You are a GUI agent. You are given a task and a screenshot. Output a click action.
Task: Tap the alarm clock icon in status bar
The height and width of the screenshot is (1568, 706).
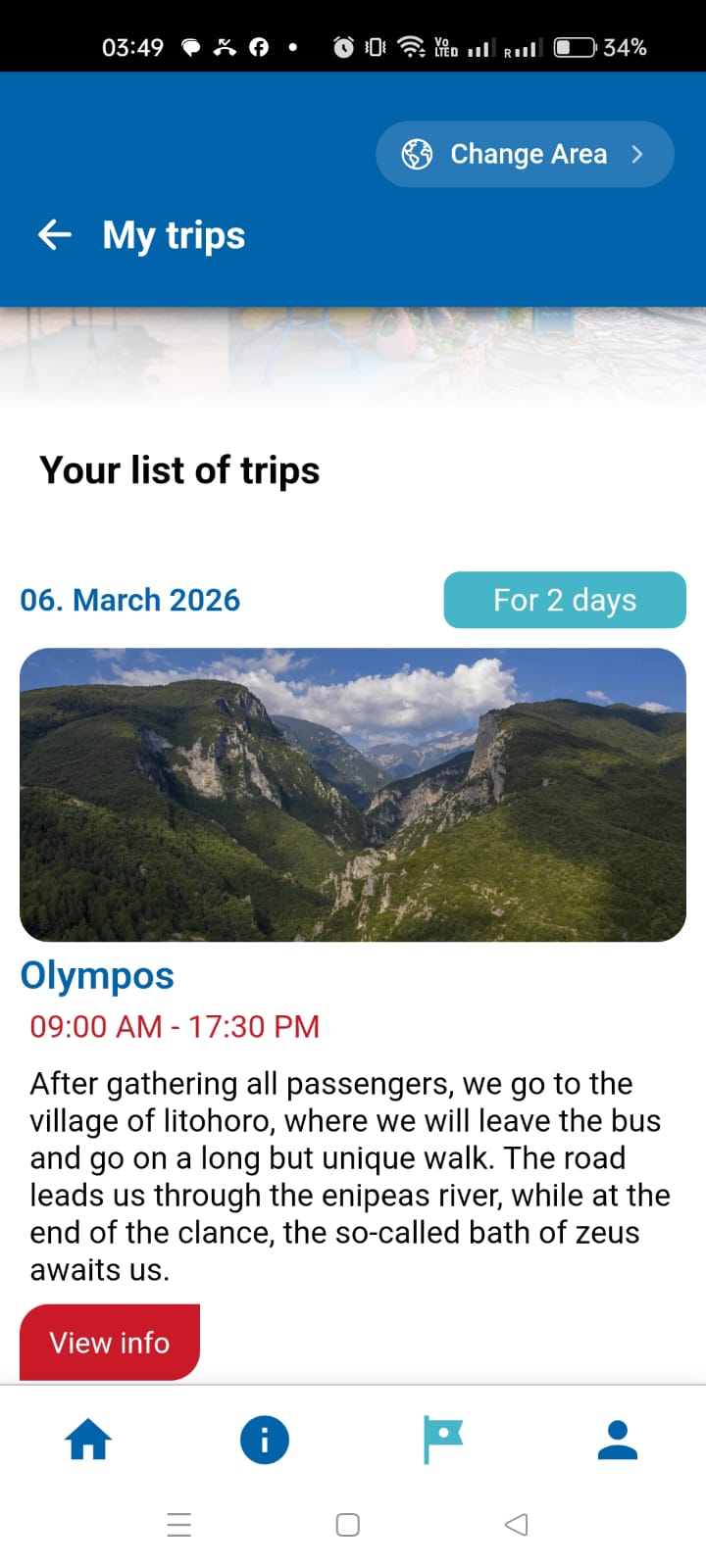point(345,46)
